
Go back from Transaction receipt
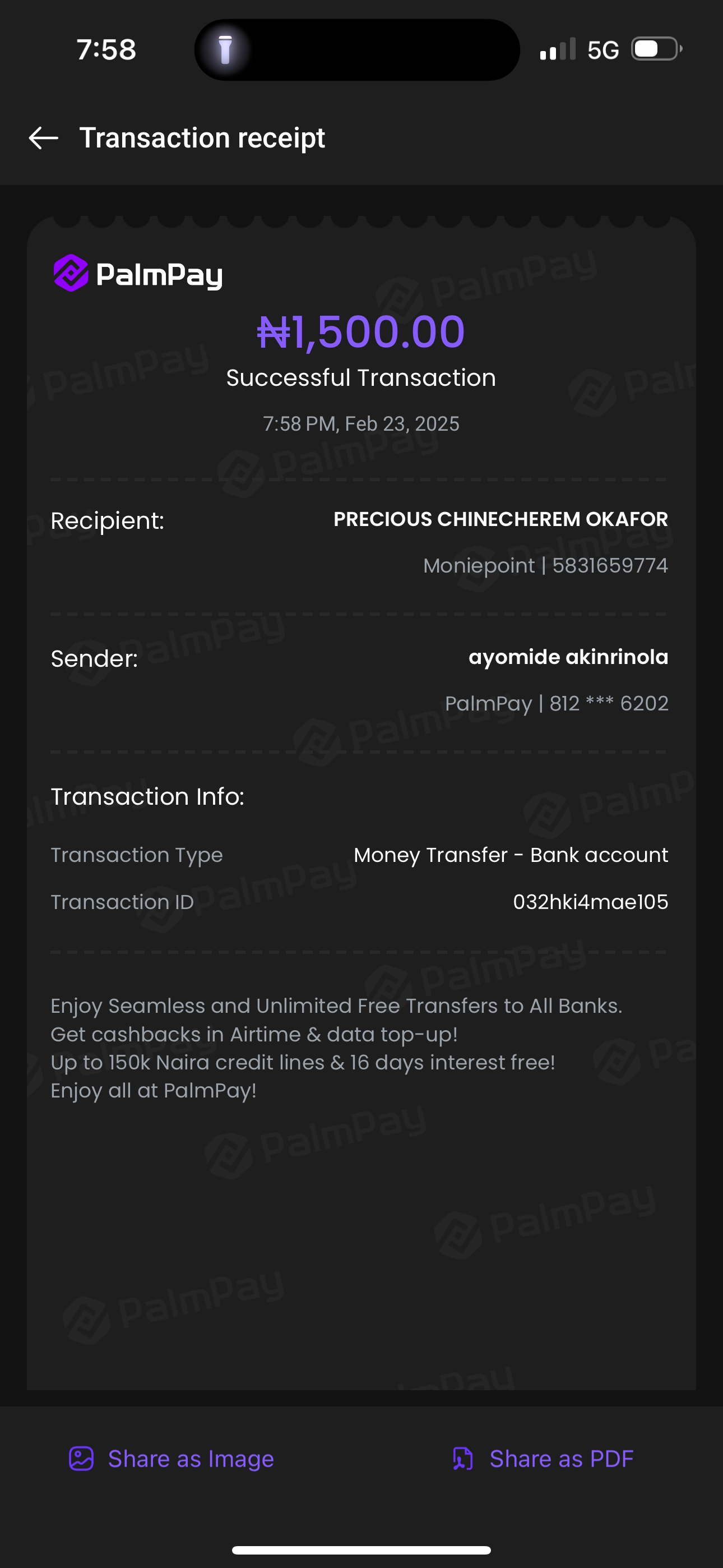pos(44,138)
